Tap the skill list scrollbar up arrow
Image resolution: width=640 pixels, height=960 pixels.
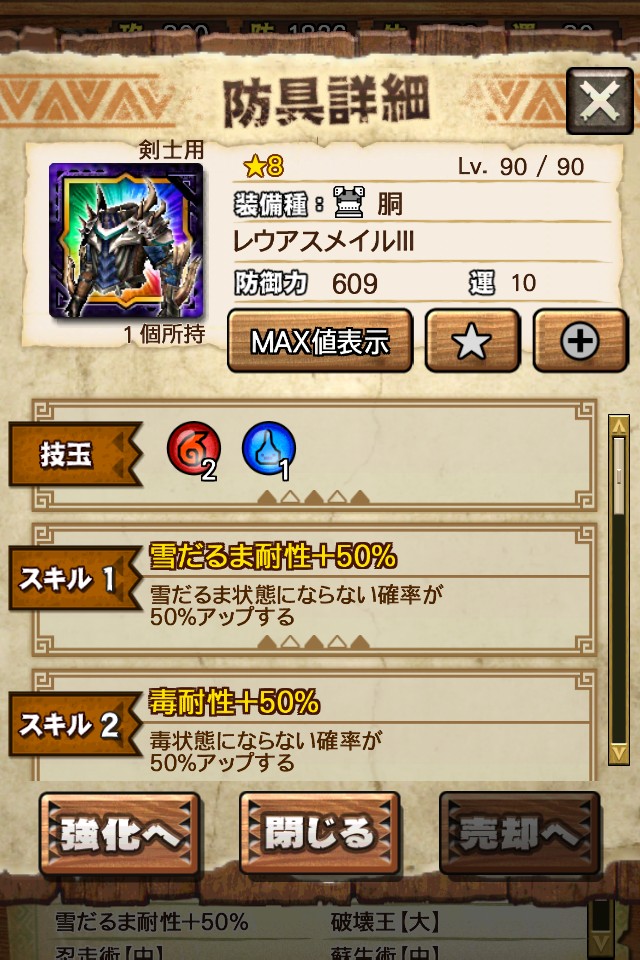pyautogui.click(x=619, y=425)
